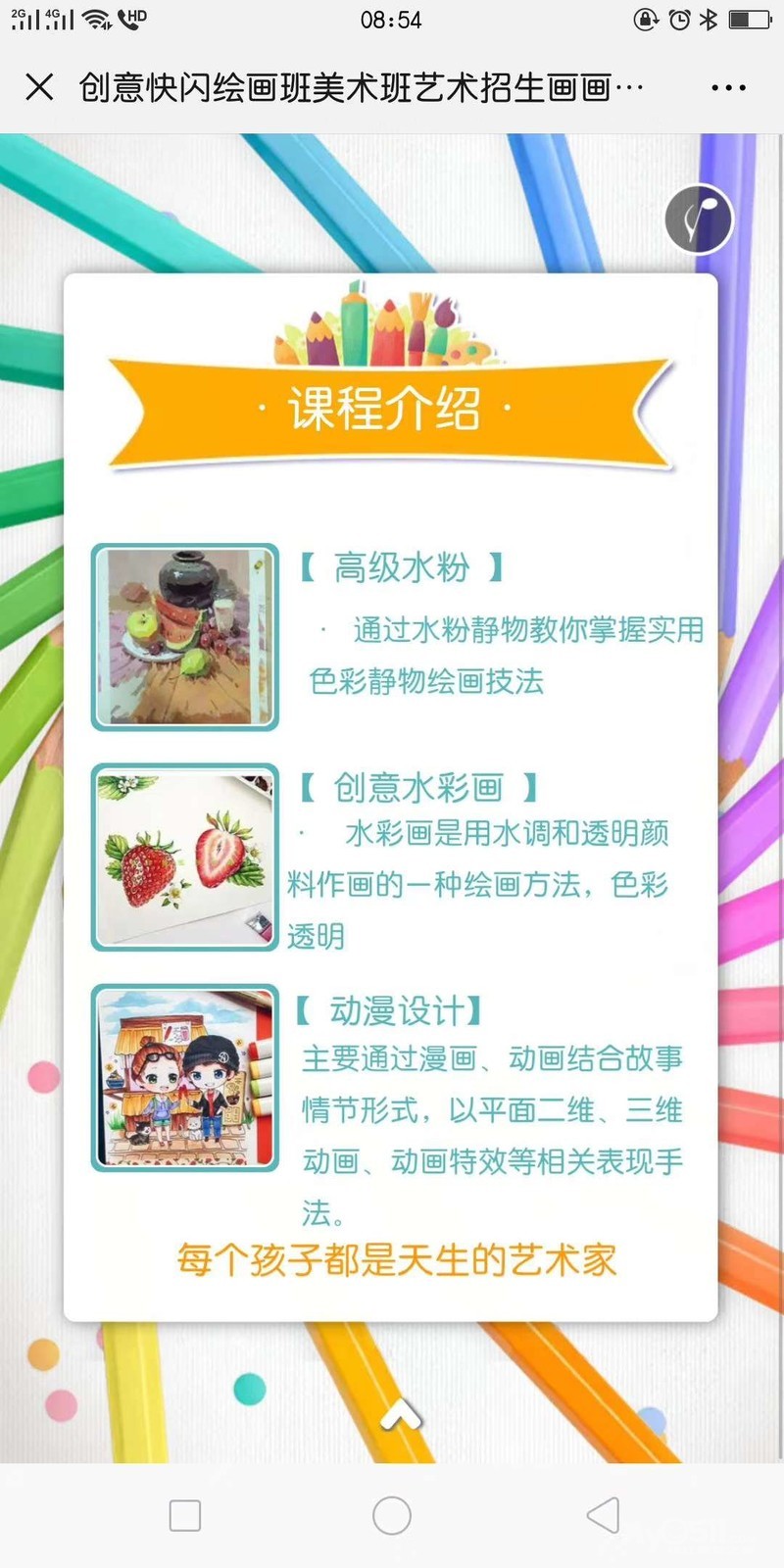The width and height of the screenshot is (784, 1568).
Task: Go back using system navigation
Action: [x=603, y=1515]
